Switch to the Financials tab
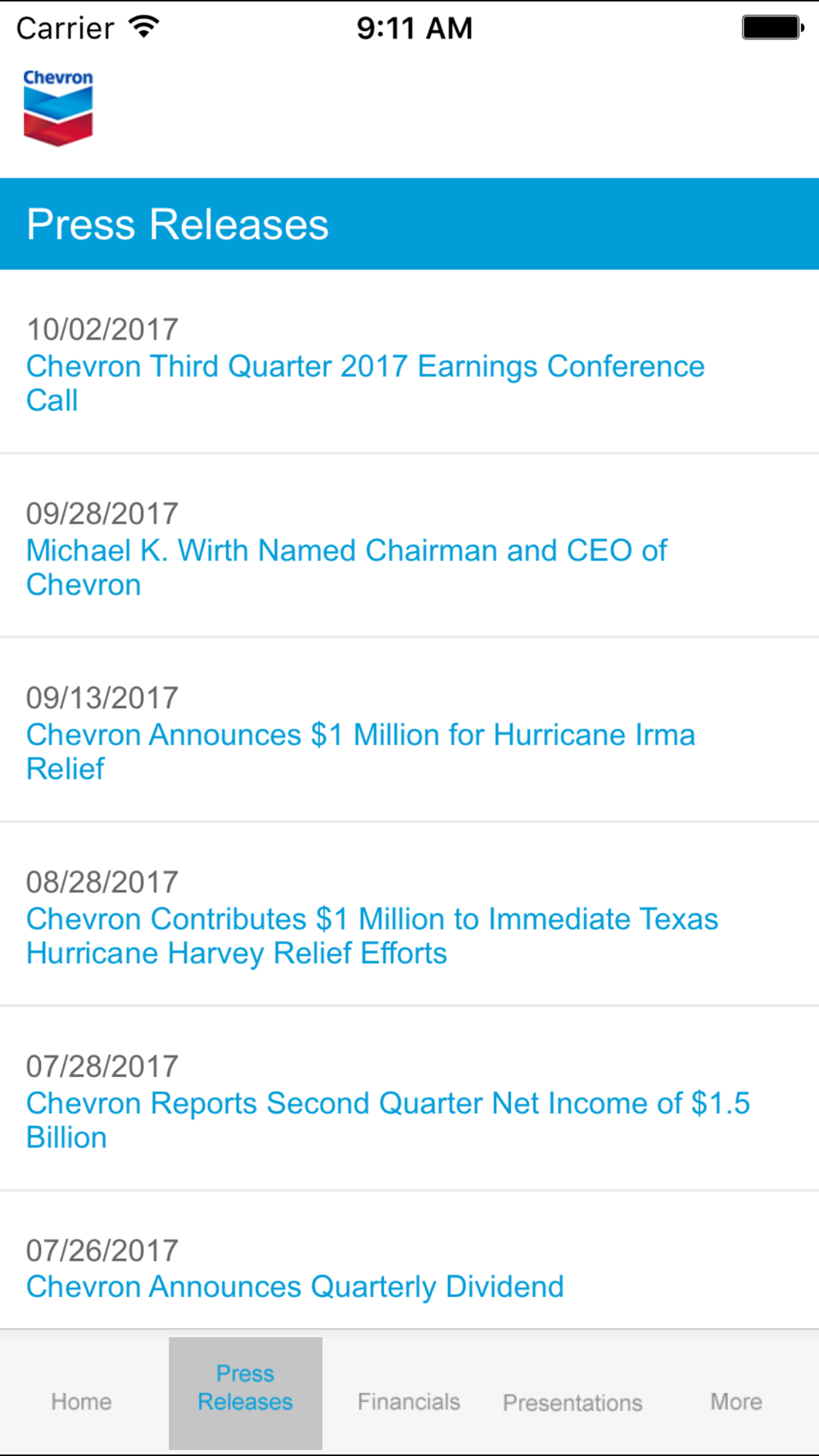819x1456 pixels. coord(409,1402)
